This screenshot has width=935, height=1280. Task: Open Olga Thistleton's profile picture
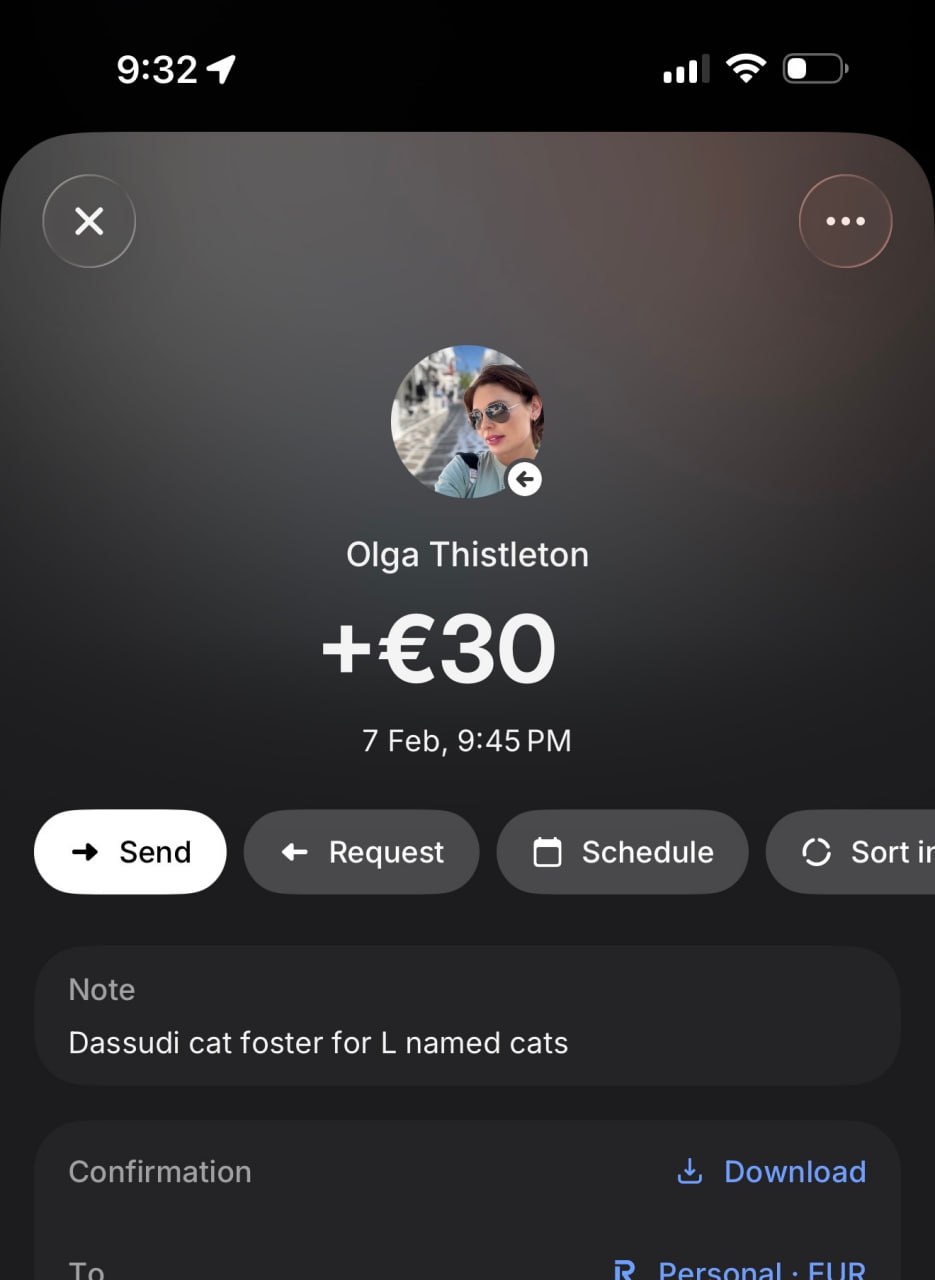(x=467, y=422)
